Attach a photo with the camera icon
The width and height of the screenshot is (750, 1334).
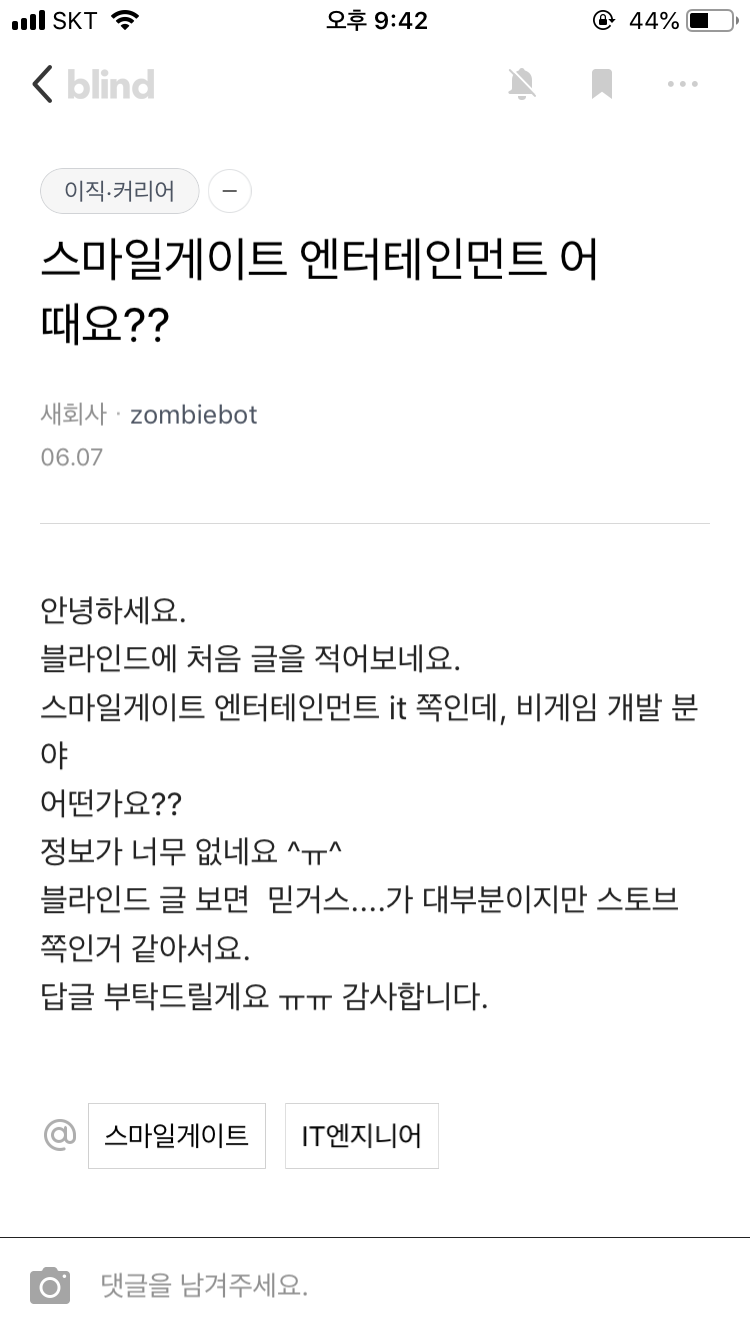pyautogui.click(x=50, y=1286)
